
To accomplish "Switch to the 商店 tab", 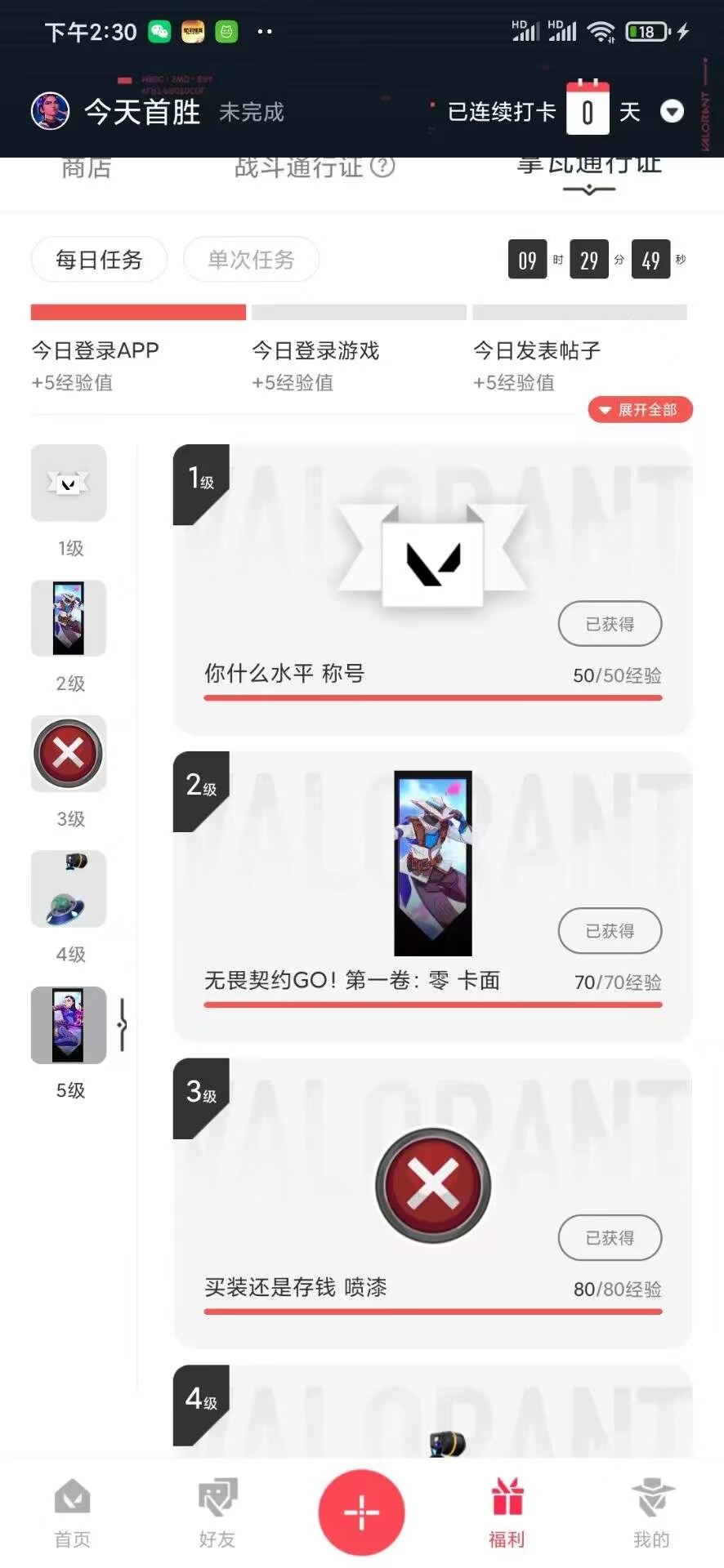I will click(x=87, y=167).
